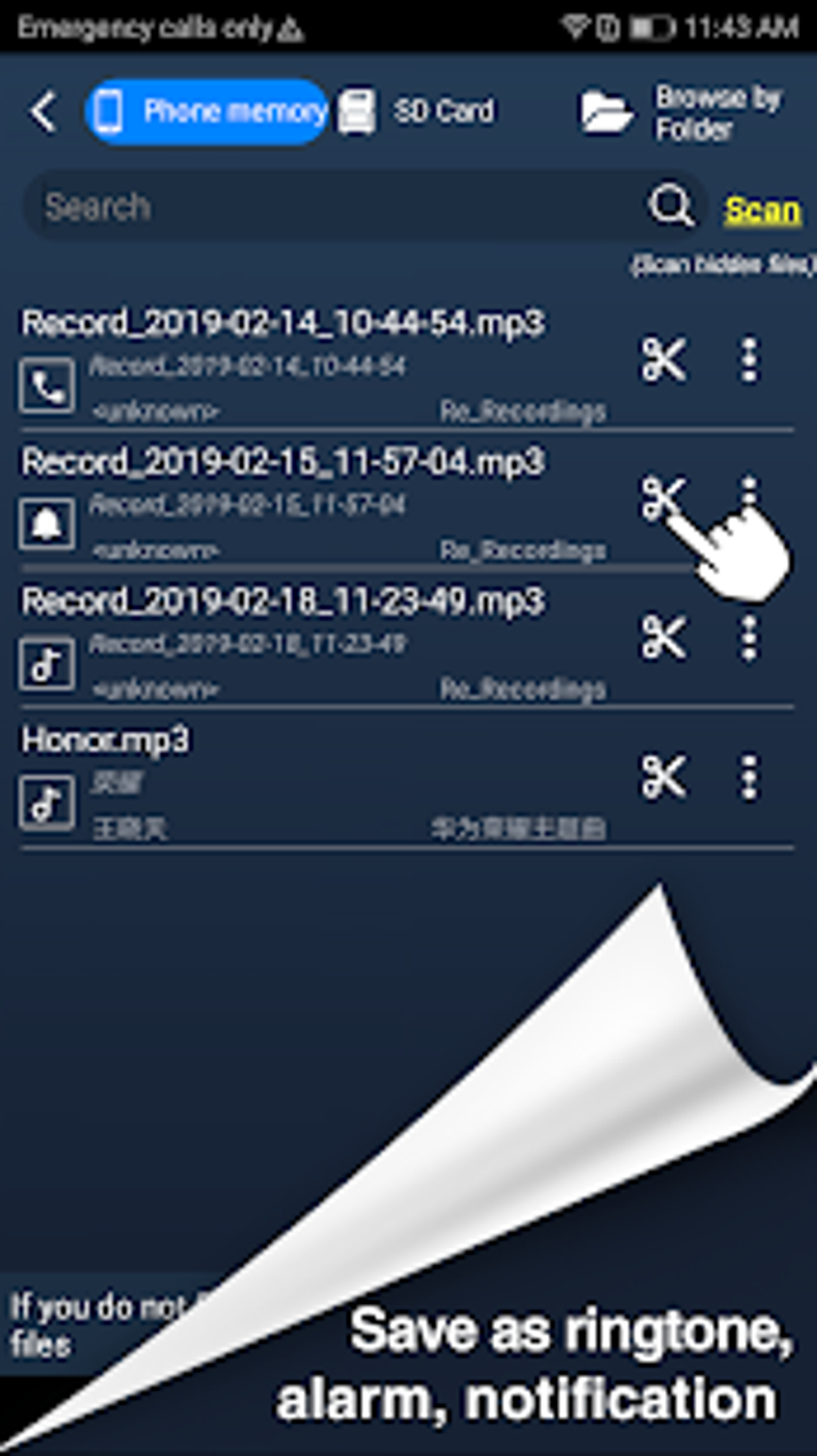Image resolution: width=817 pixels, height=1456 pixels.
Task: Switch to the SD Card tab
Action: (x=417, y=111)
